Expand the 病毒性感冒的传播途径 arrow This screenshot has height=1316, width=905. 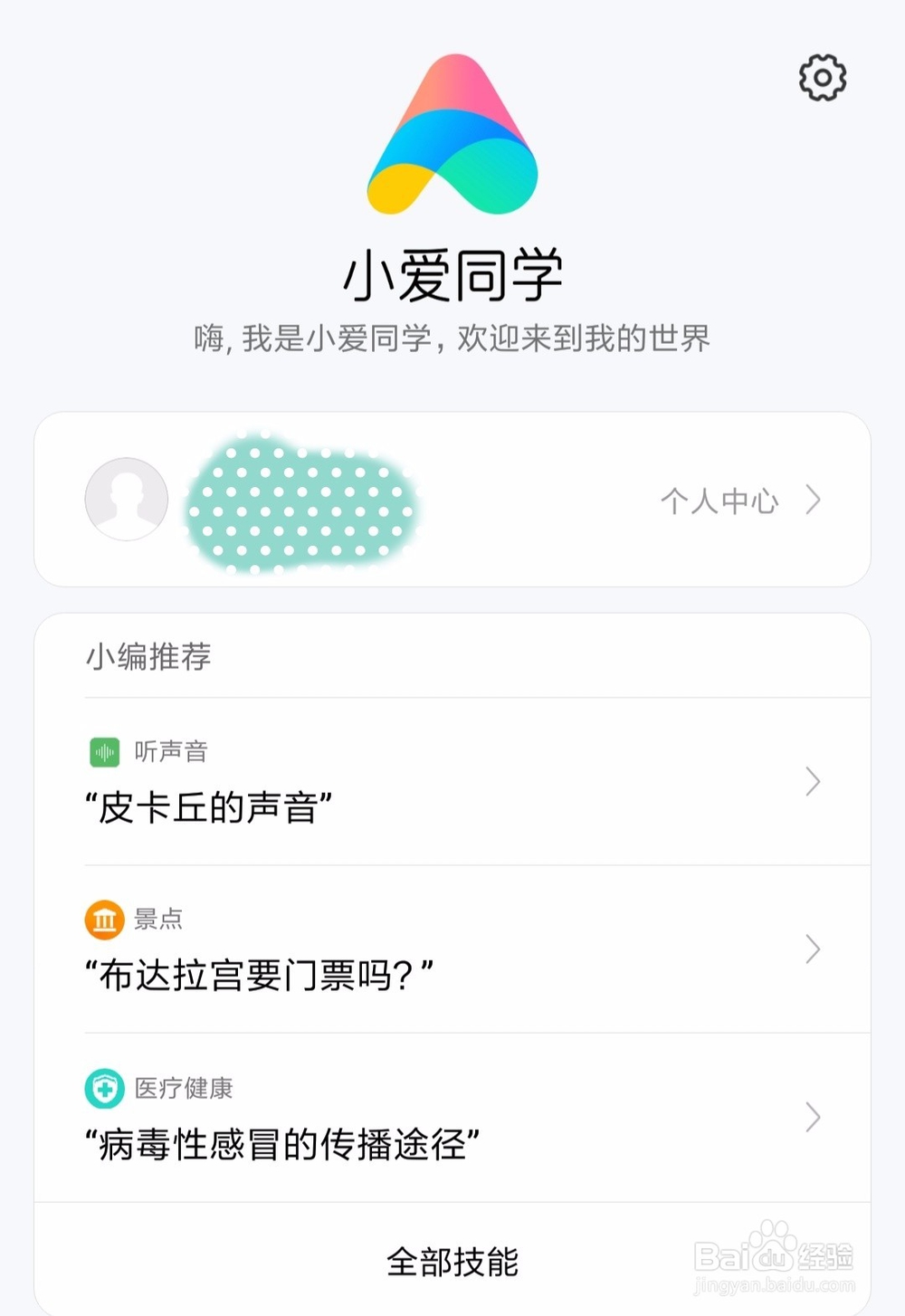813,1119
